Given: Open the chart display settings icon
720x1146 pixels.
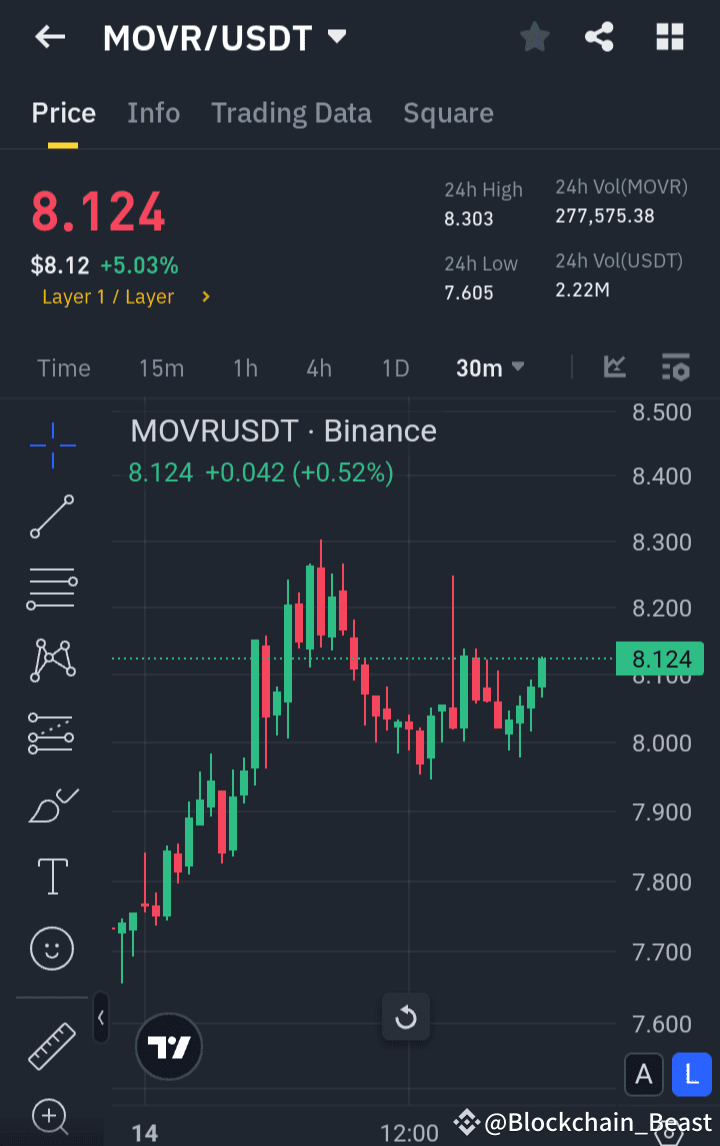Looking at the screenshot, I should (676, 368).
